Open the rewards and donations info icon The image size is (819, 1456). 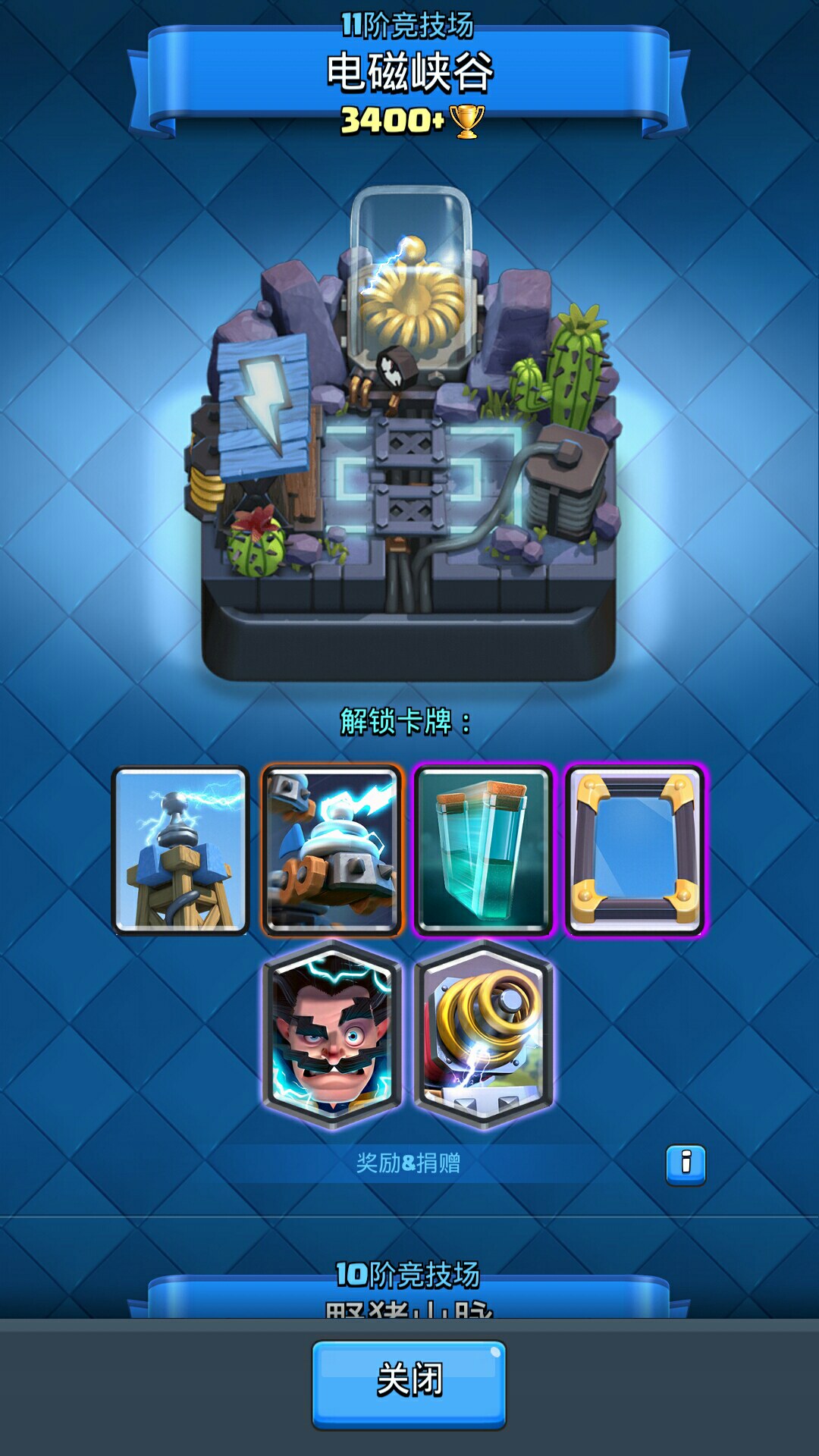tap(686, 1164)
